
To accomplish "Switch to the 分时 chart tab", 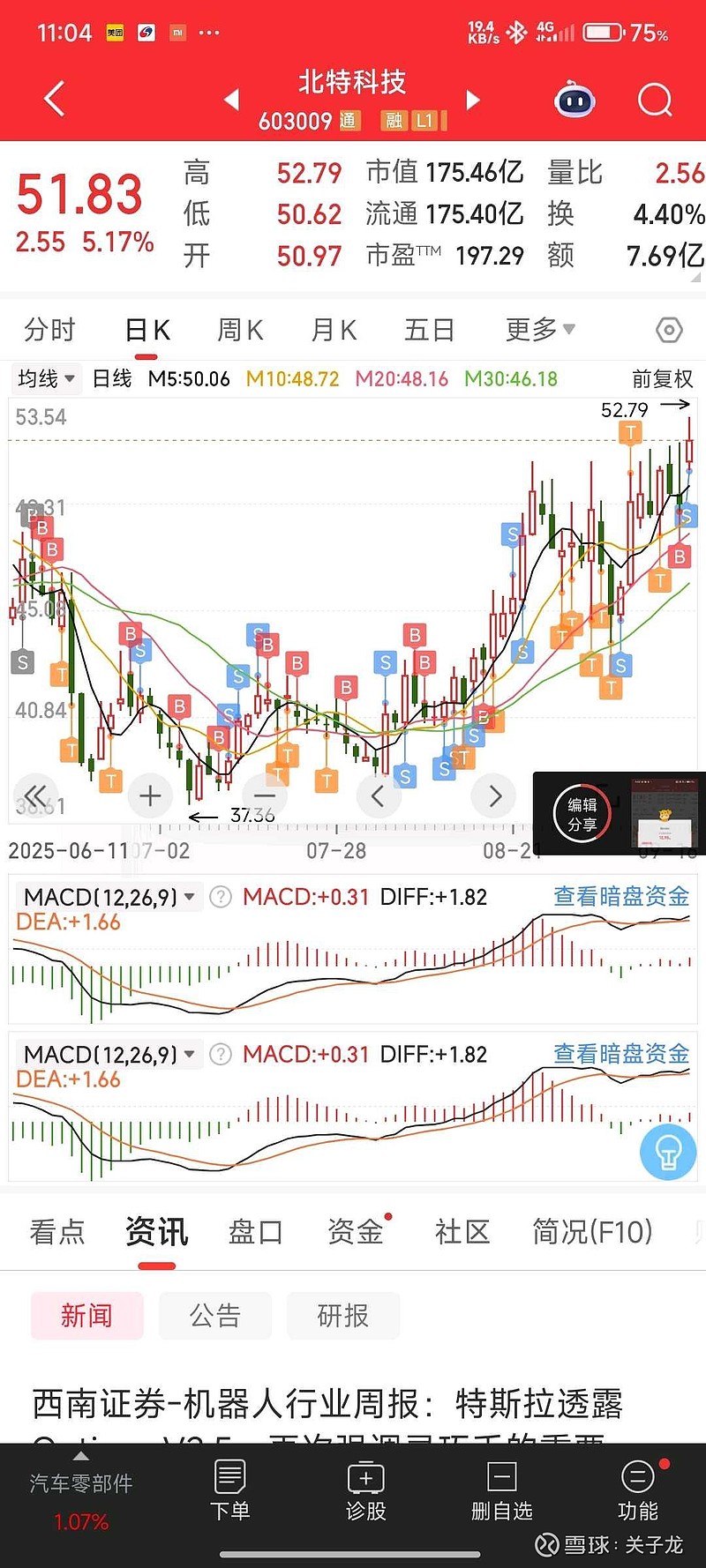I will pos(49,330).
